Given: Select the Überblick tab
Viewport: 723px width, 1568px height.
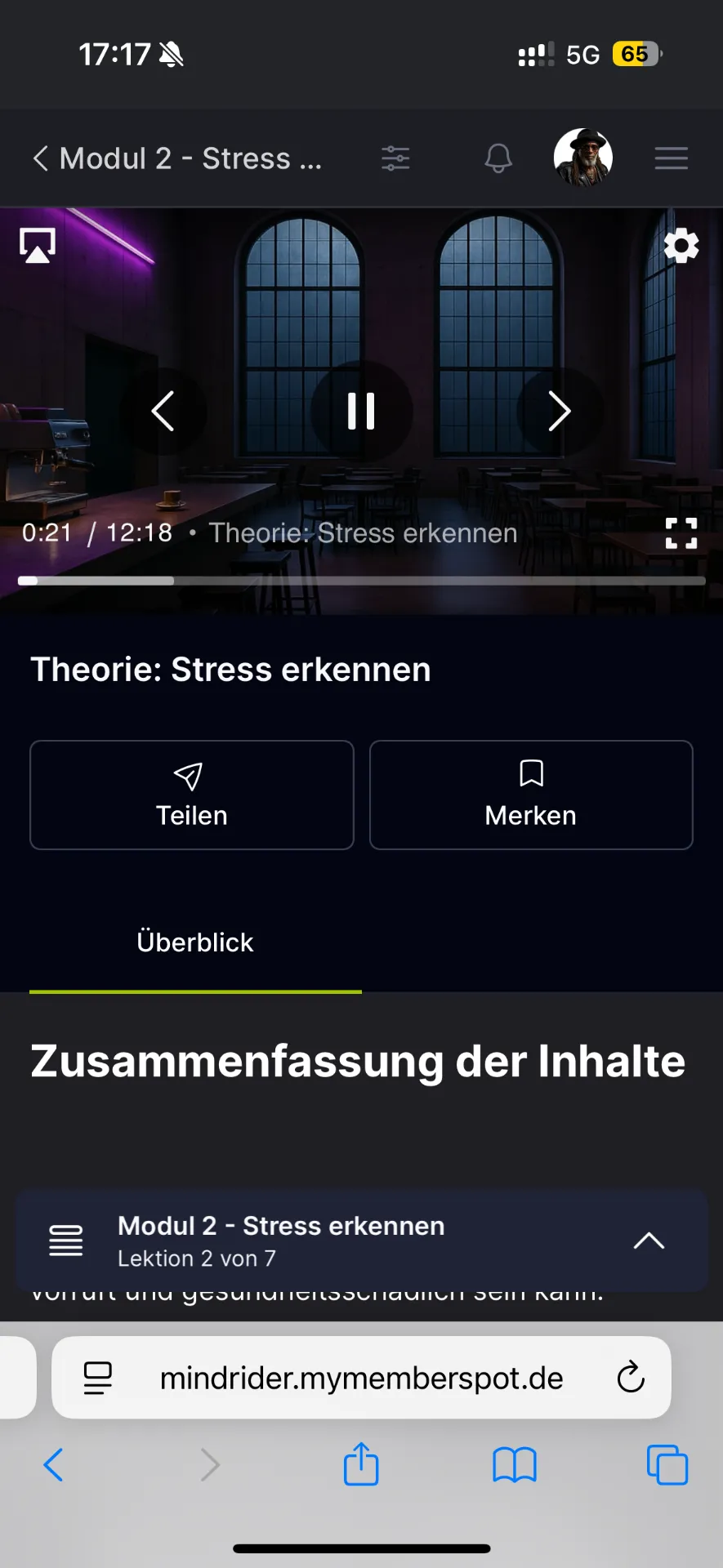Looking at the screenshot, I should (195, 942).
